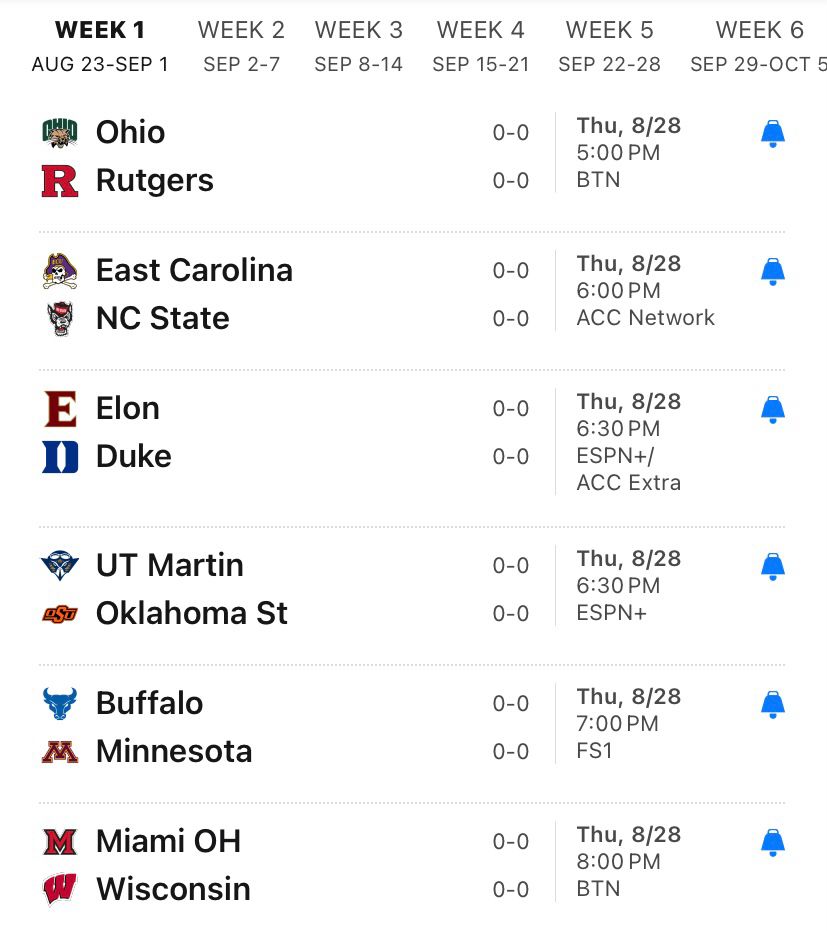This screenshot has height=931, width=827.
Task: View Week 5 games
Action: pyautogui.click(x=609, y=46)
